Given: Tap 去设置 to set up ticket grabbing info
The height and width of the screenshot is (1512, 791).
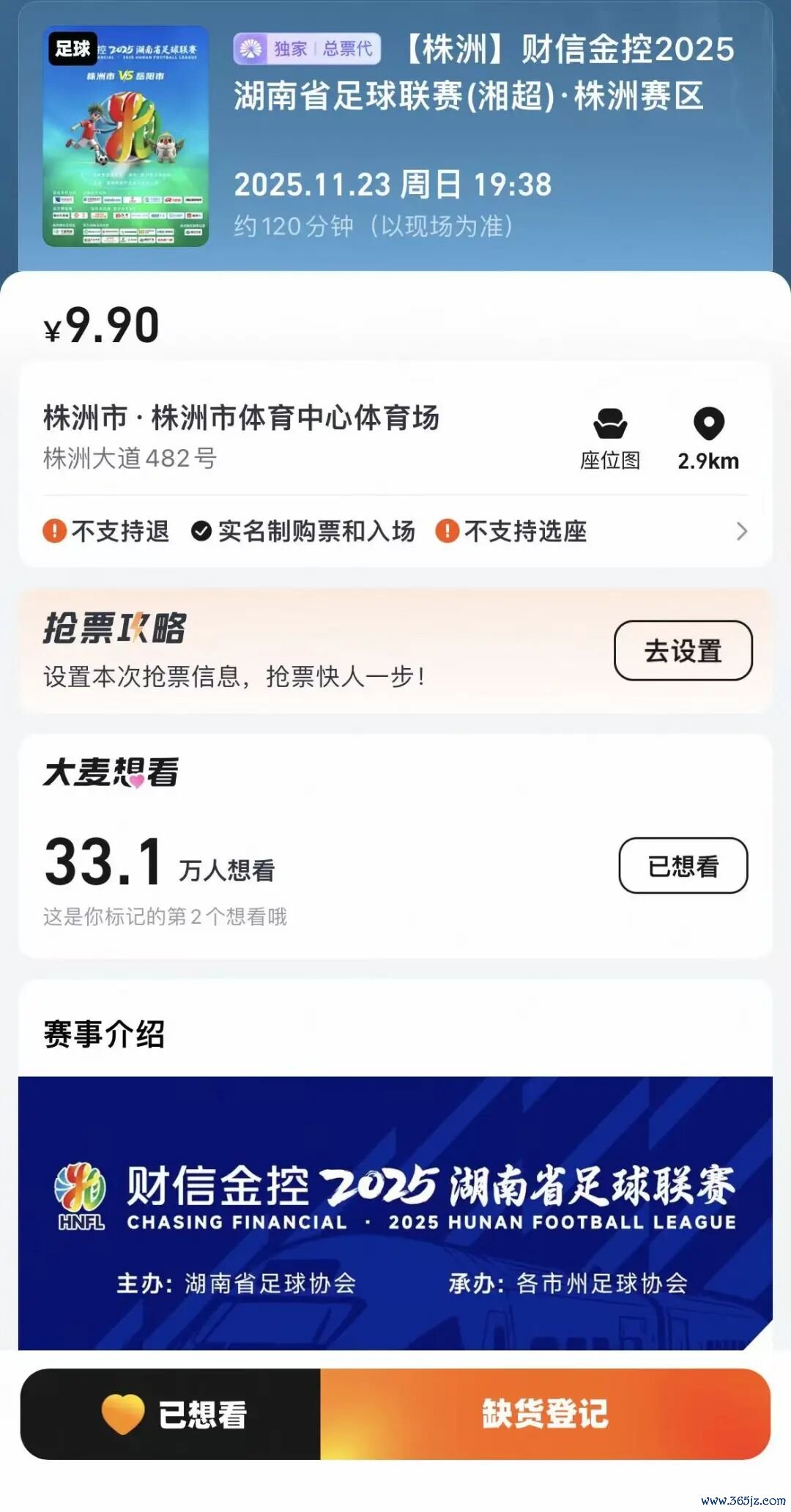Looking at the screenshot, I should click(x=683, y=651).
